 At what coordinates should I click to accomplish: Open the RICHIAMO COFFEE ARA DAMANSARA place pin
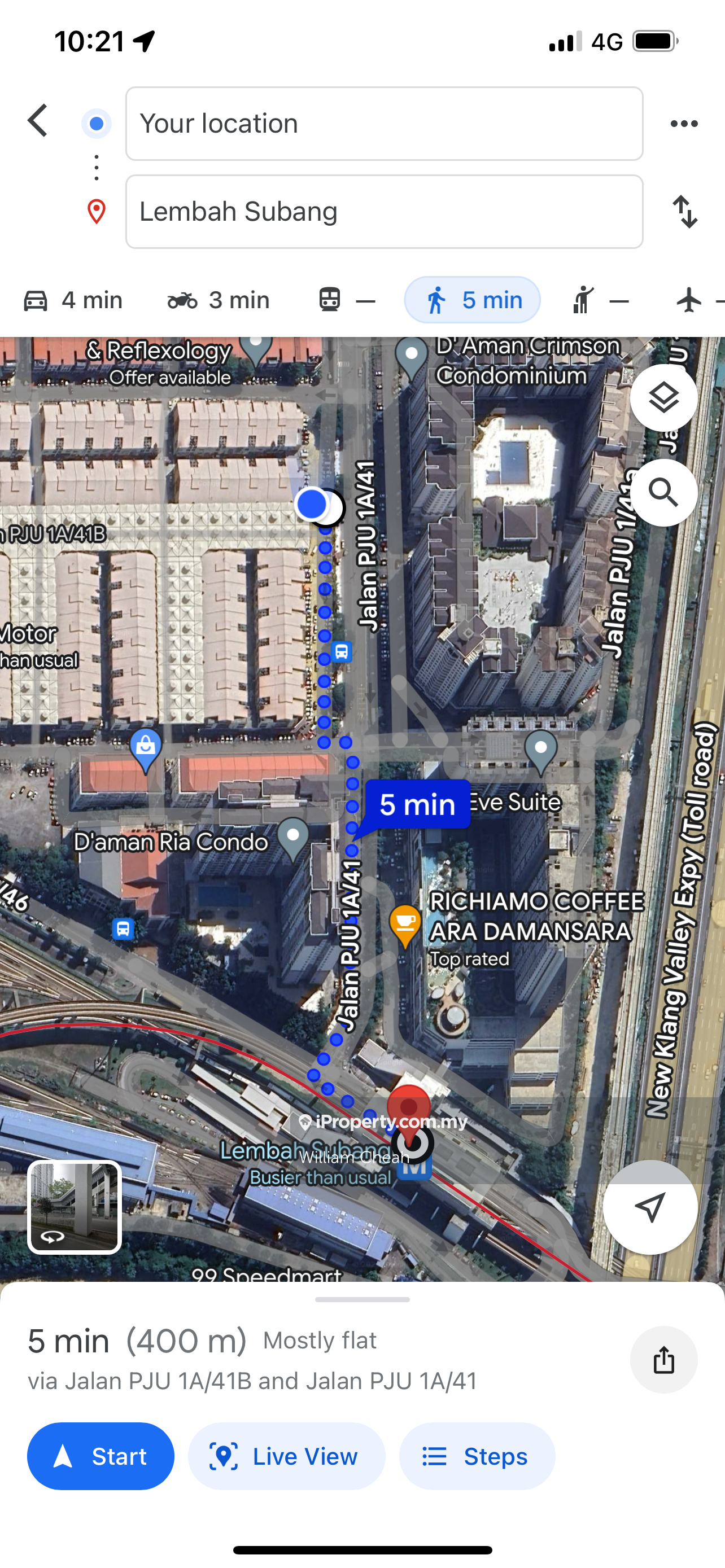[x=405, y=923]
